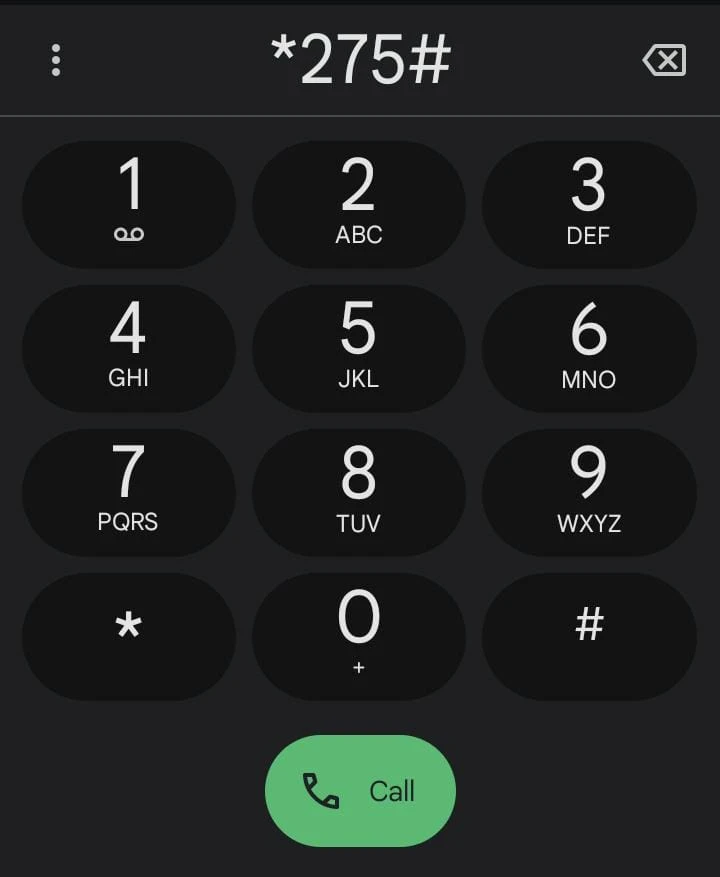Image resolution: width=720 pixels, height=877 pixels.
Task: Type 5 JKL on the dialpad
Action: click(359, 348)
